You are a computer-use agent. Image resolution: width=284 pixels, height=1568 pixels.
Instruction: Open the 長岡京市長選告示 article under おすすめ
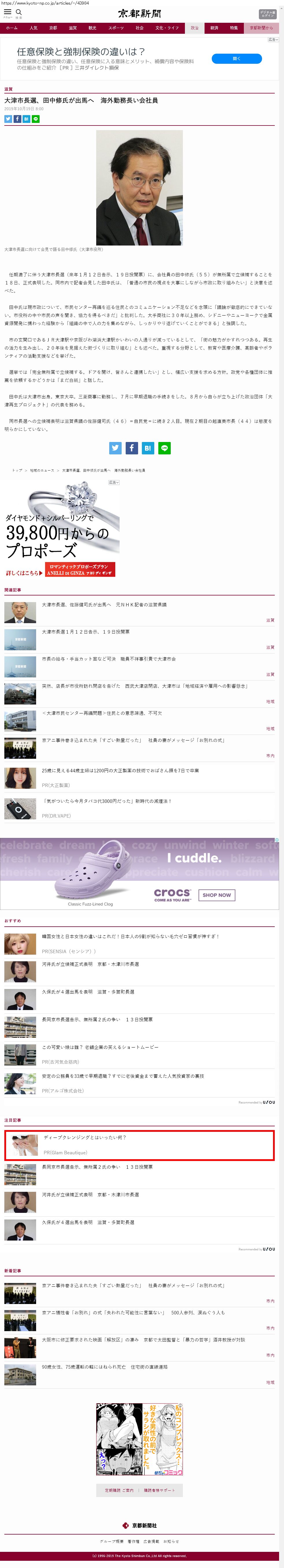click(x=98, y=1019)
